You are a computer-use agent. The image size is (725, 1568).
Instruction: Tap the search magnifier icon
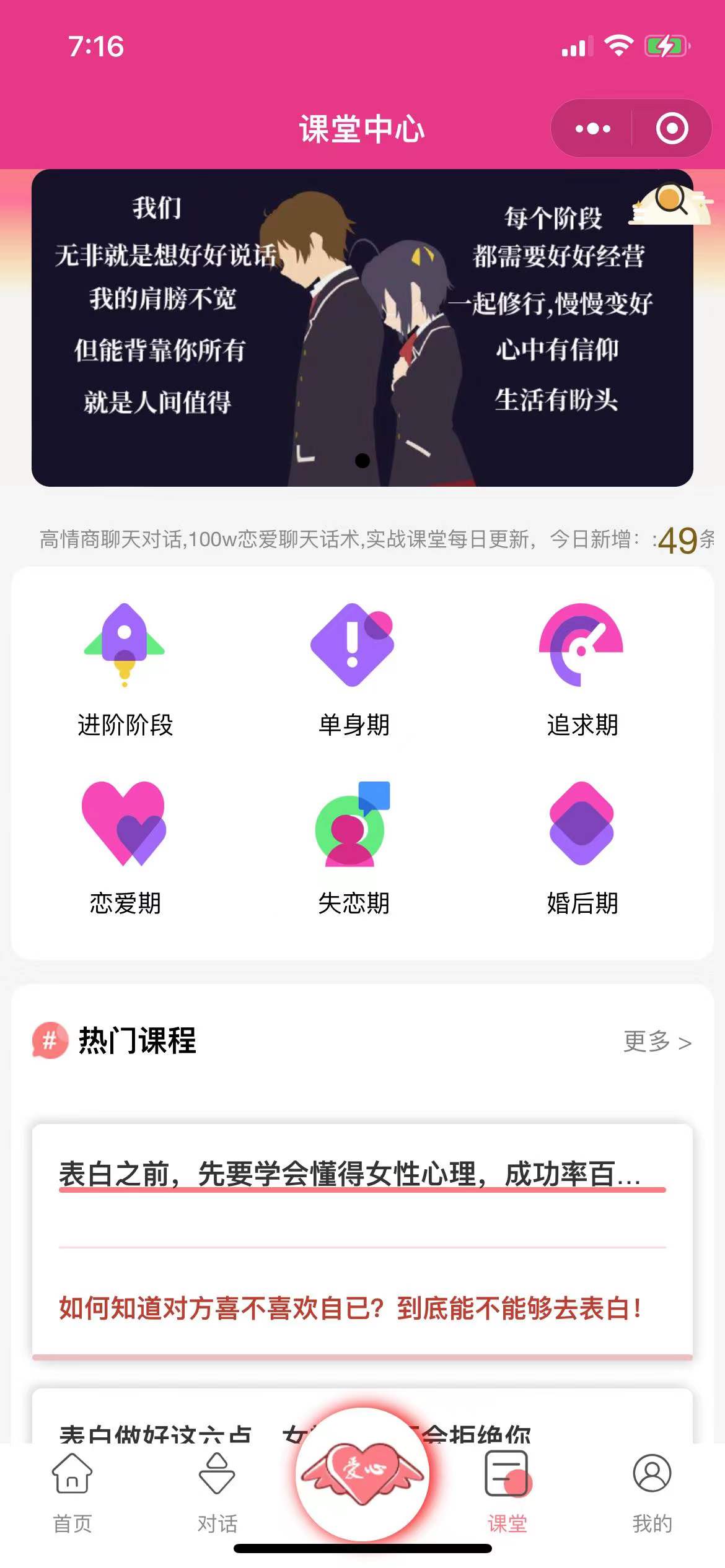click(670, 201)
